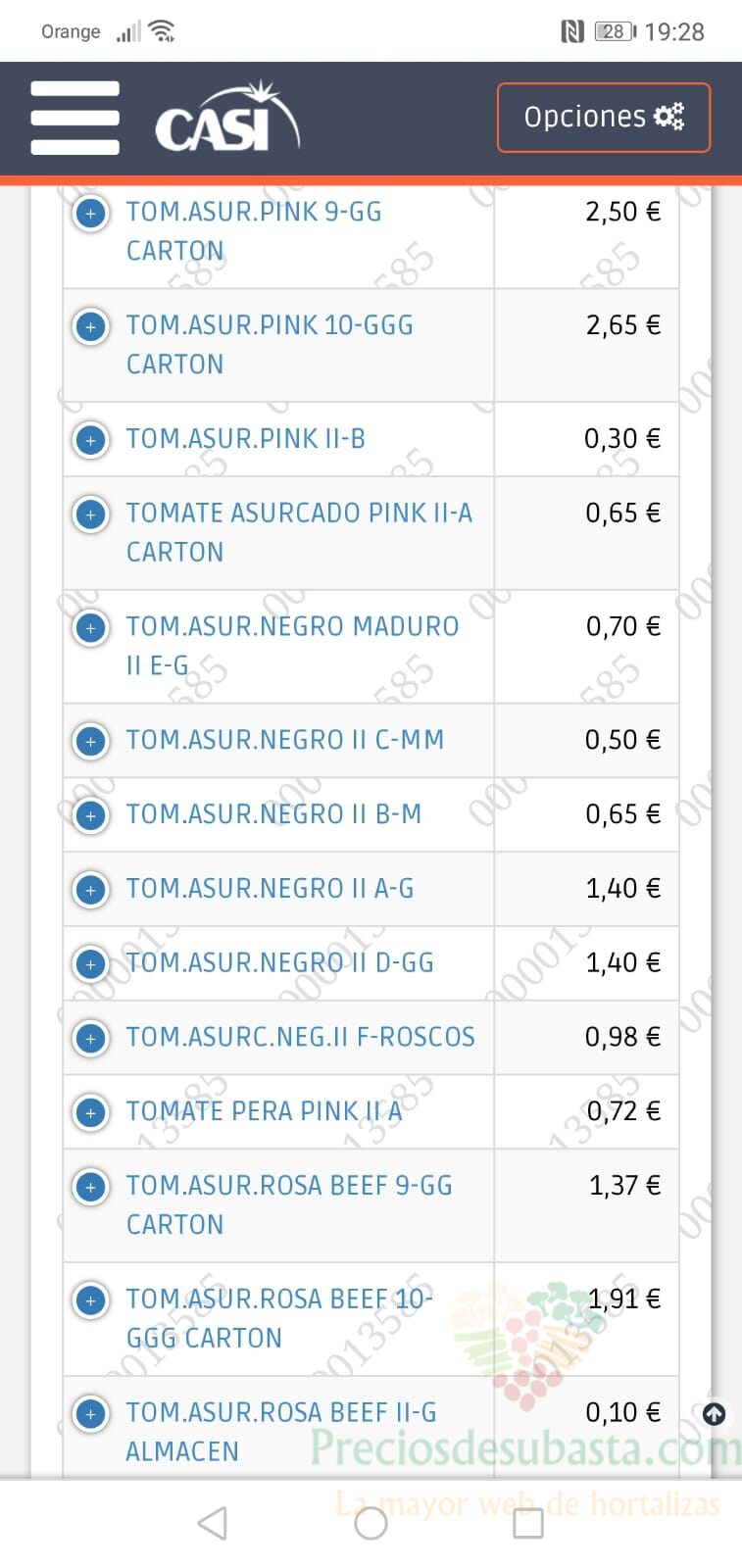Viewport: 742px width, 1568px height.
Task: Tap the scroll-to-top arrow button
Action: tap(715, 1414)
